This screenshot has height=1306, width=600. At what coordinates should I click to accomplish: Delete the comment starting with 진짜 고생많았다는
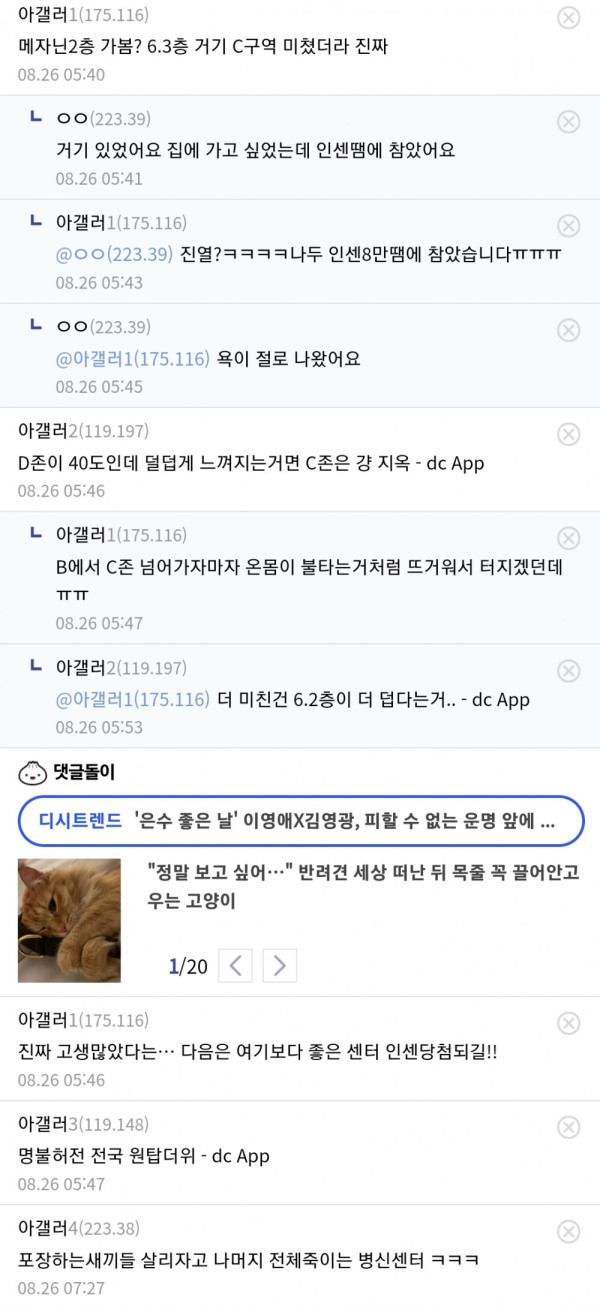[x=568, y=1023]
